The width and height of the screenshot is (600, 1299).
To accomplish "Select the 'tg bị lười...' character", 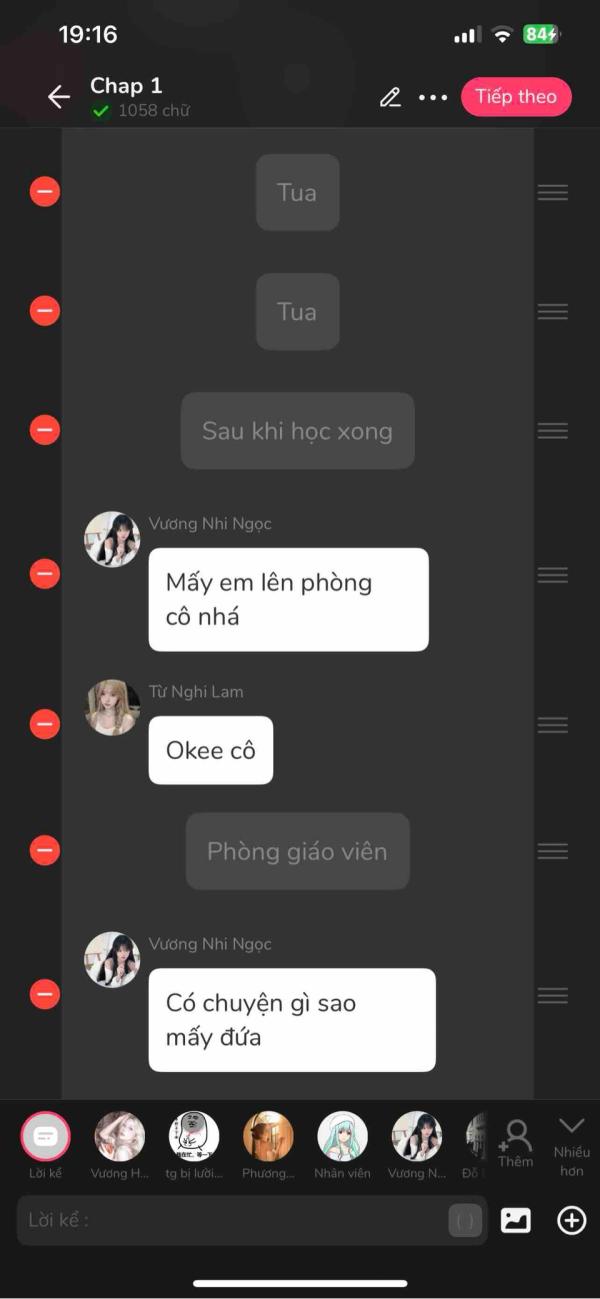I will click(x=194, y=1145).
